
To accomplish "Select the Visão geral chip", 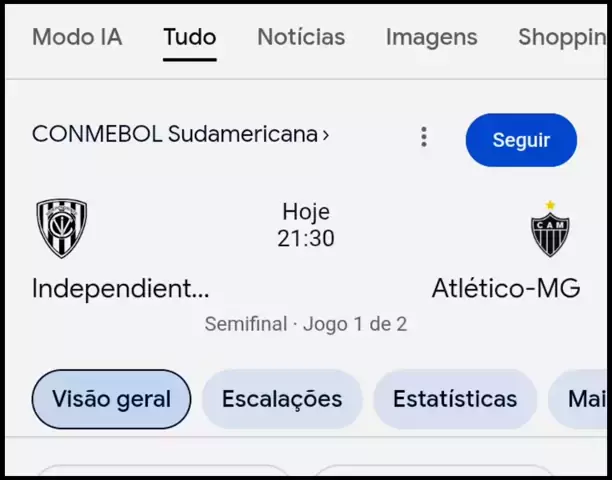I will pos(111,399).
